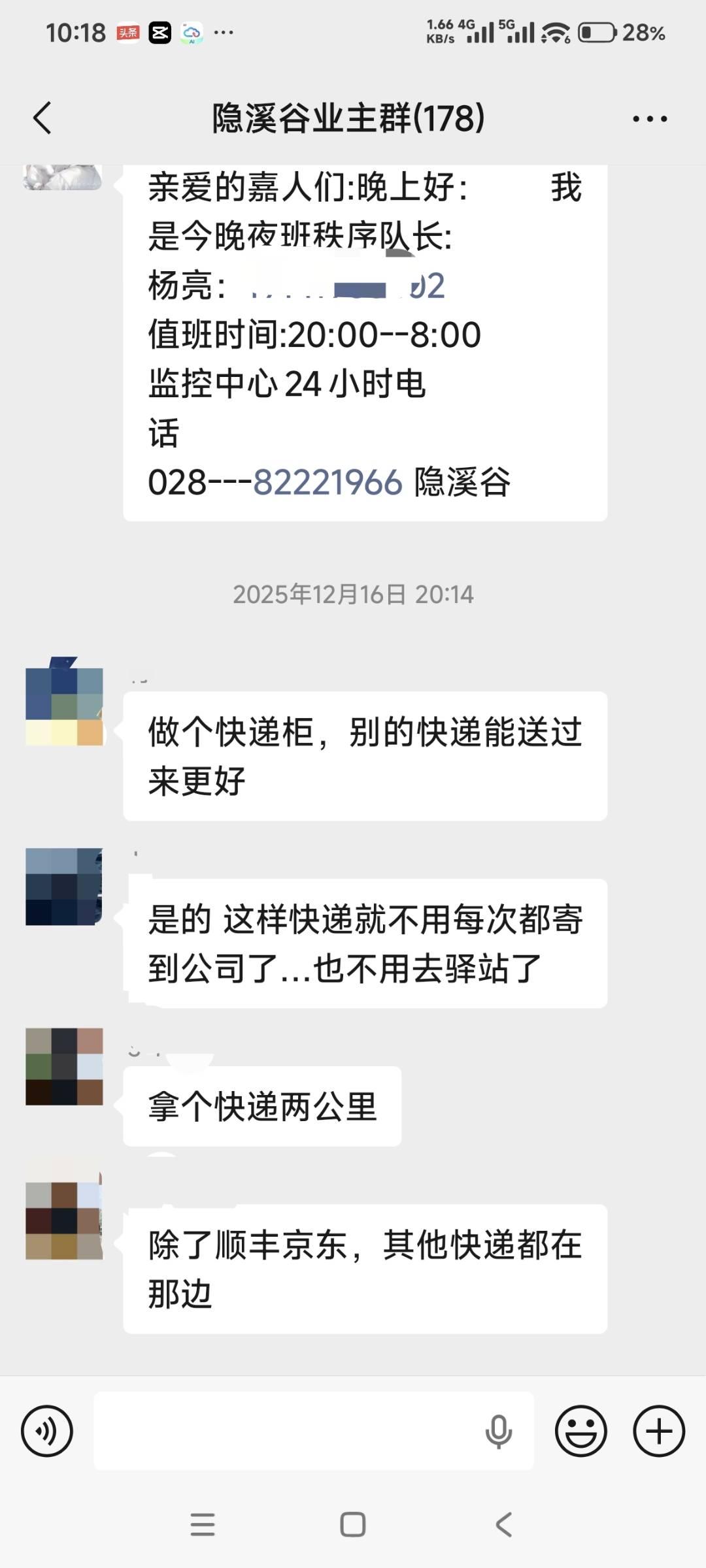Tap avatar next to 是的 这样快递 message
This screenshot has width=706, height=1568.
click(x=64, y=887)
